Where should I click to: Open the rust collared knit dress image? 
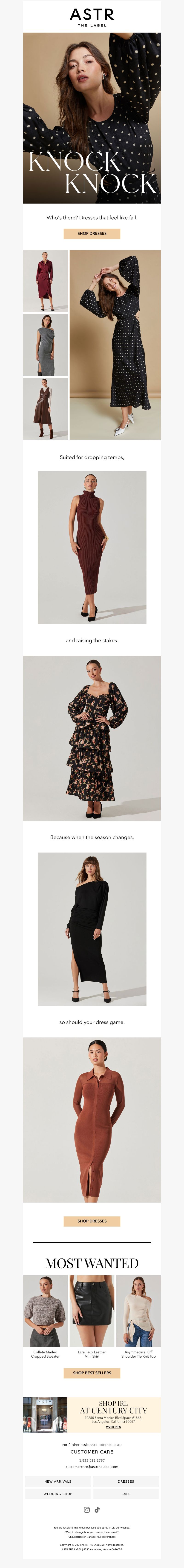92,1119
